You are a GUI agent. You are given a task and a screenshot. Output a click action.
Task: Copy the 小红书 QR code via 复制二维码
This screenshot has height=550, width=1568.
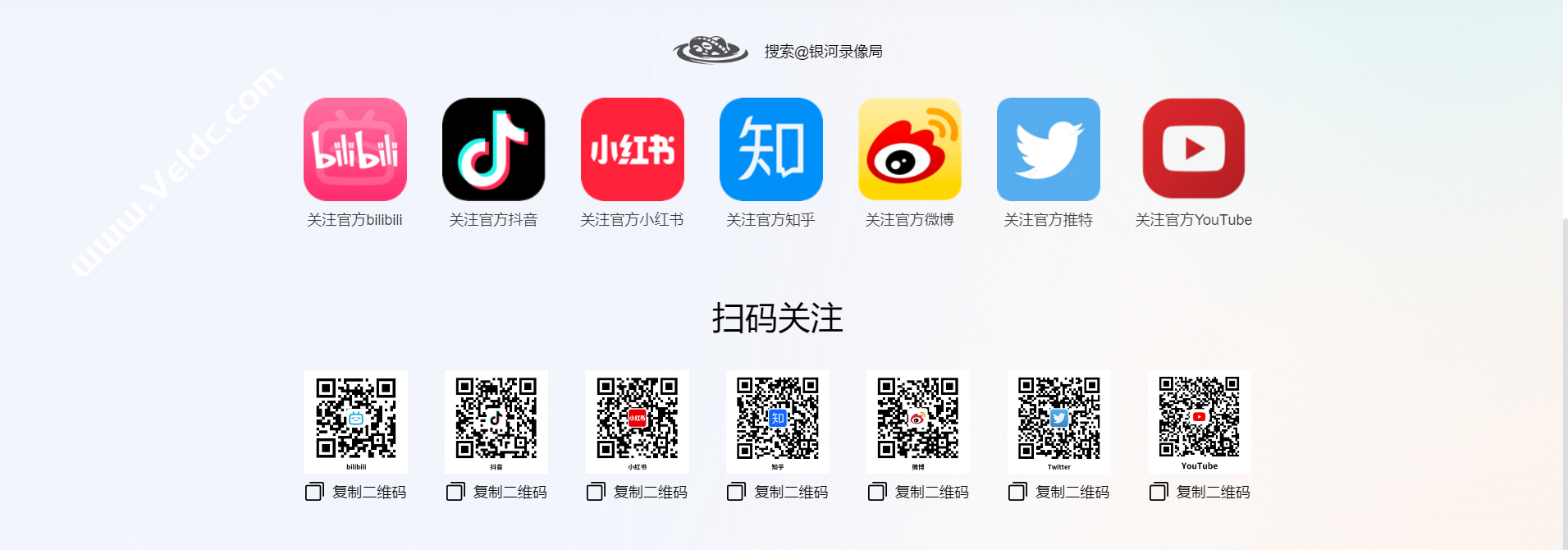pyautogui.click(x=638, y=492)
